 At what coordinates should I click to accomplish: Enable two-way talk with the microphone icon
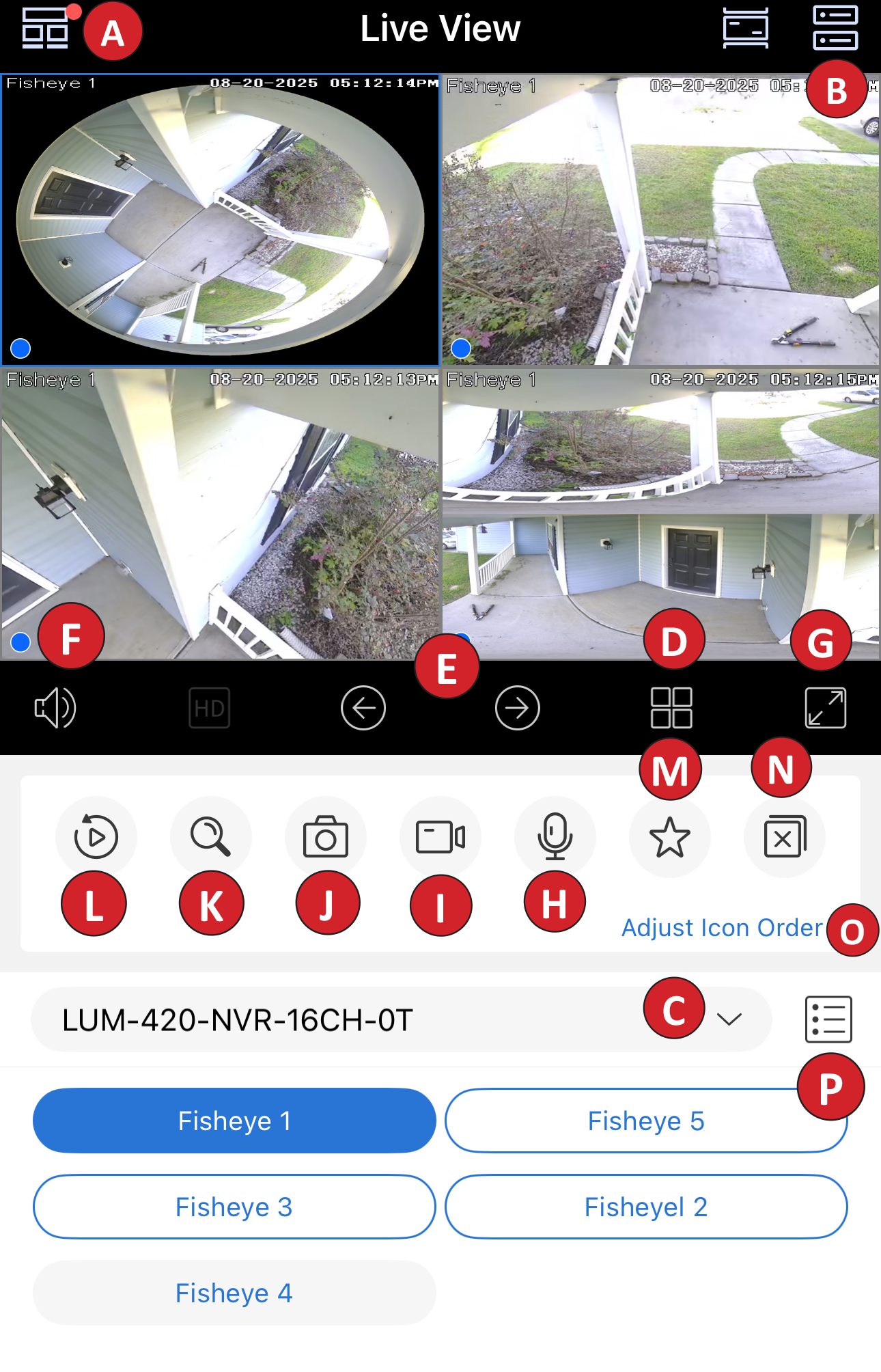pos(555,836)
